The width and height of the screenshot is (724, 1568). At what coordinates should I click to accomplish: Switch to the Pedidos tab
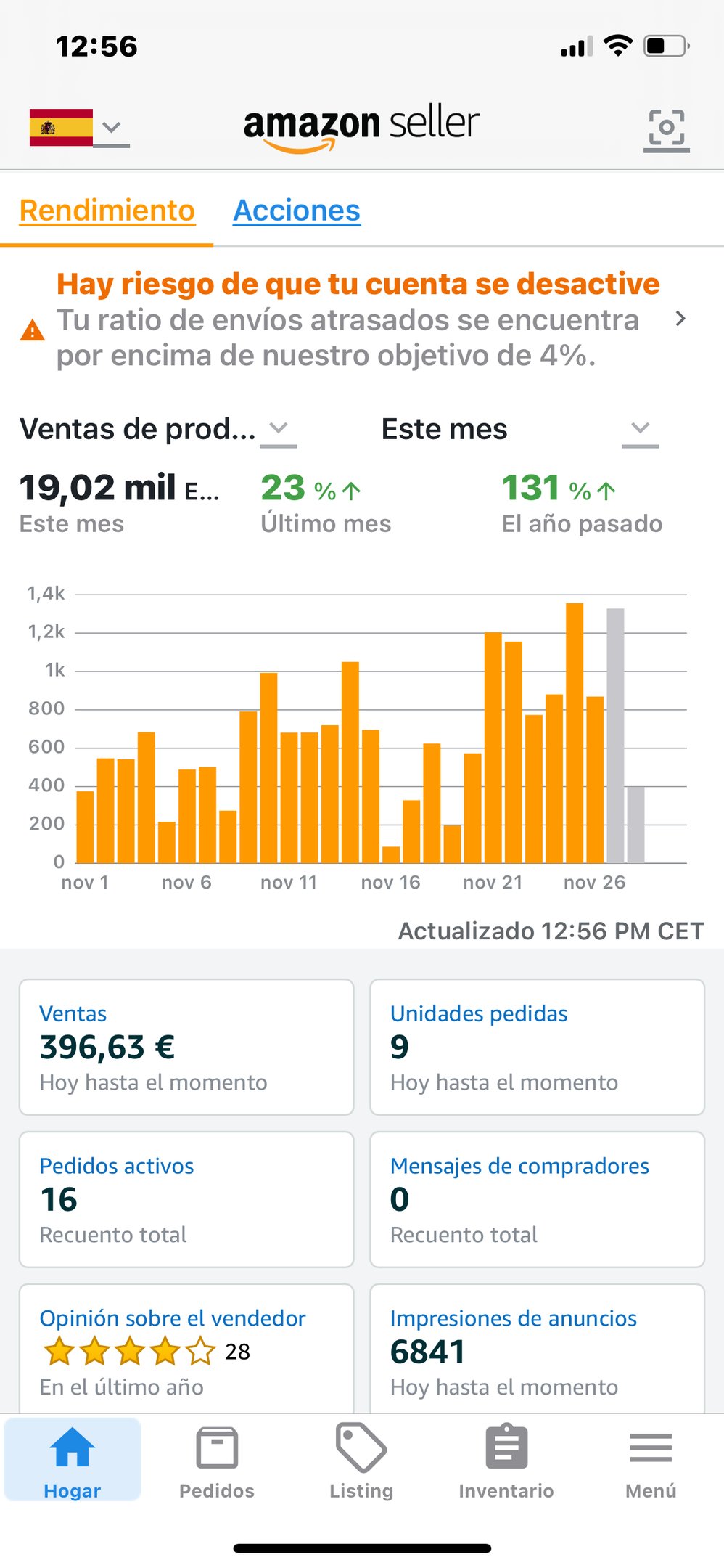[x=217, y=1461]
